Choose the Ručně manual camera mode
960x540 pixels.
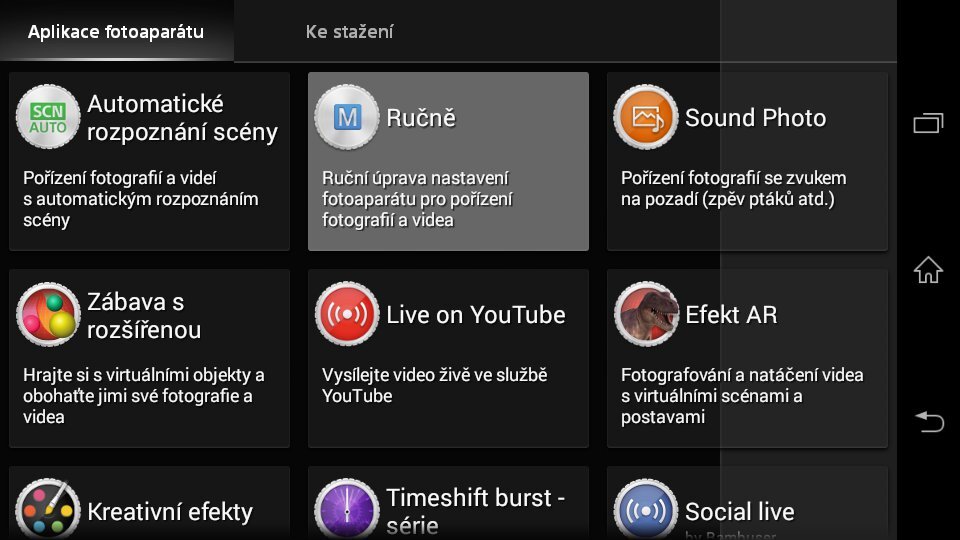coord(448,160)
